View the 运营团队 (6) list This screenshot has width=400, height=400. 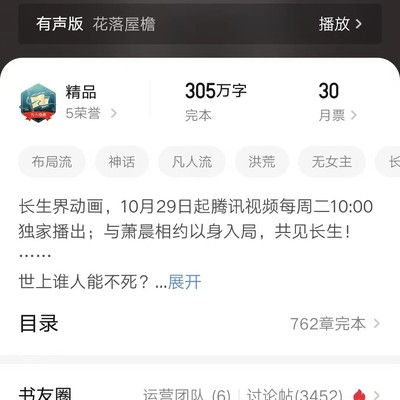(187, 395)
